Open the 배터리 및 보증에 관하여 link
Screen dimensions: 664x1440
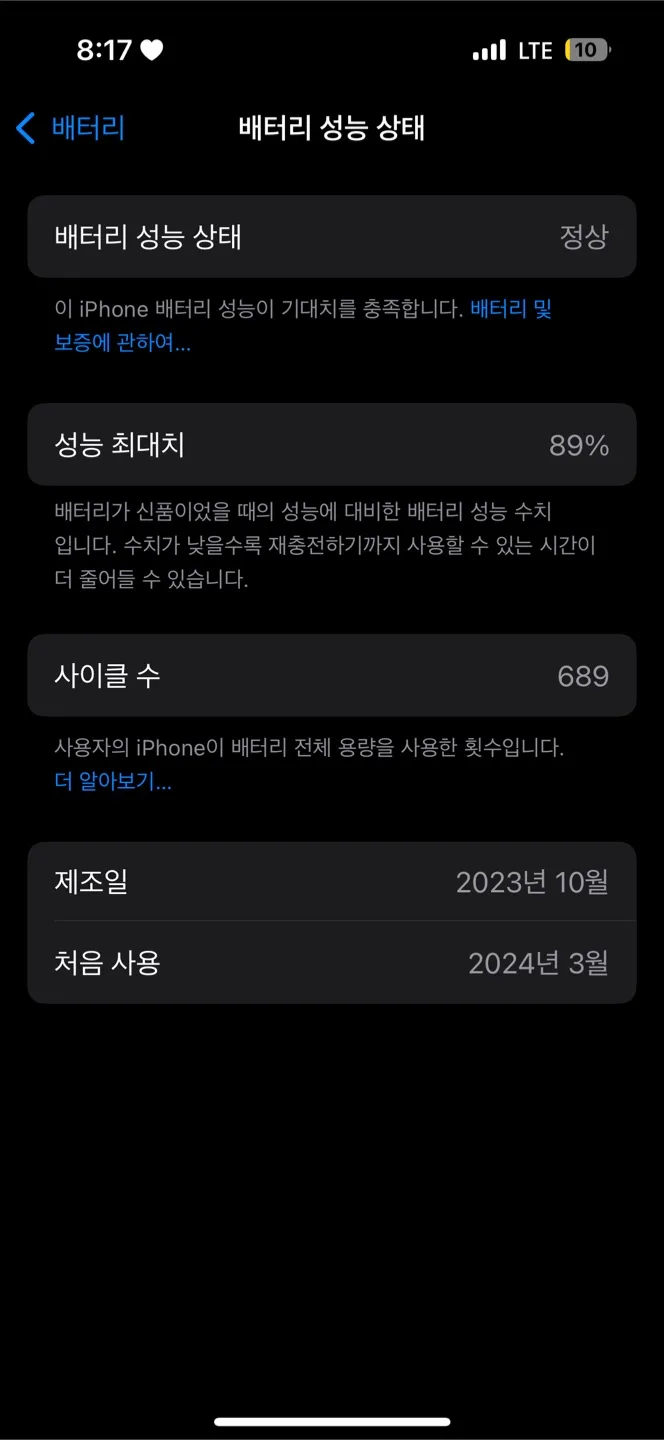tap(122, 343)
